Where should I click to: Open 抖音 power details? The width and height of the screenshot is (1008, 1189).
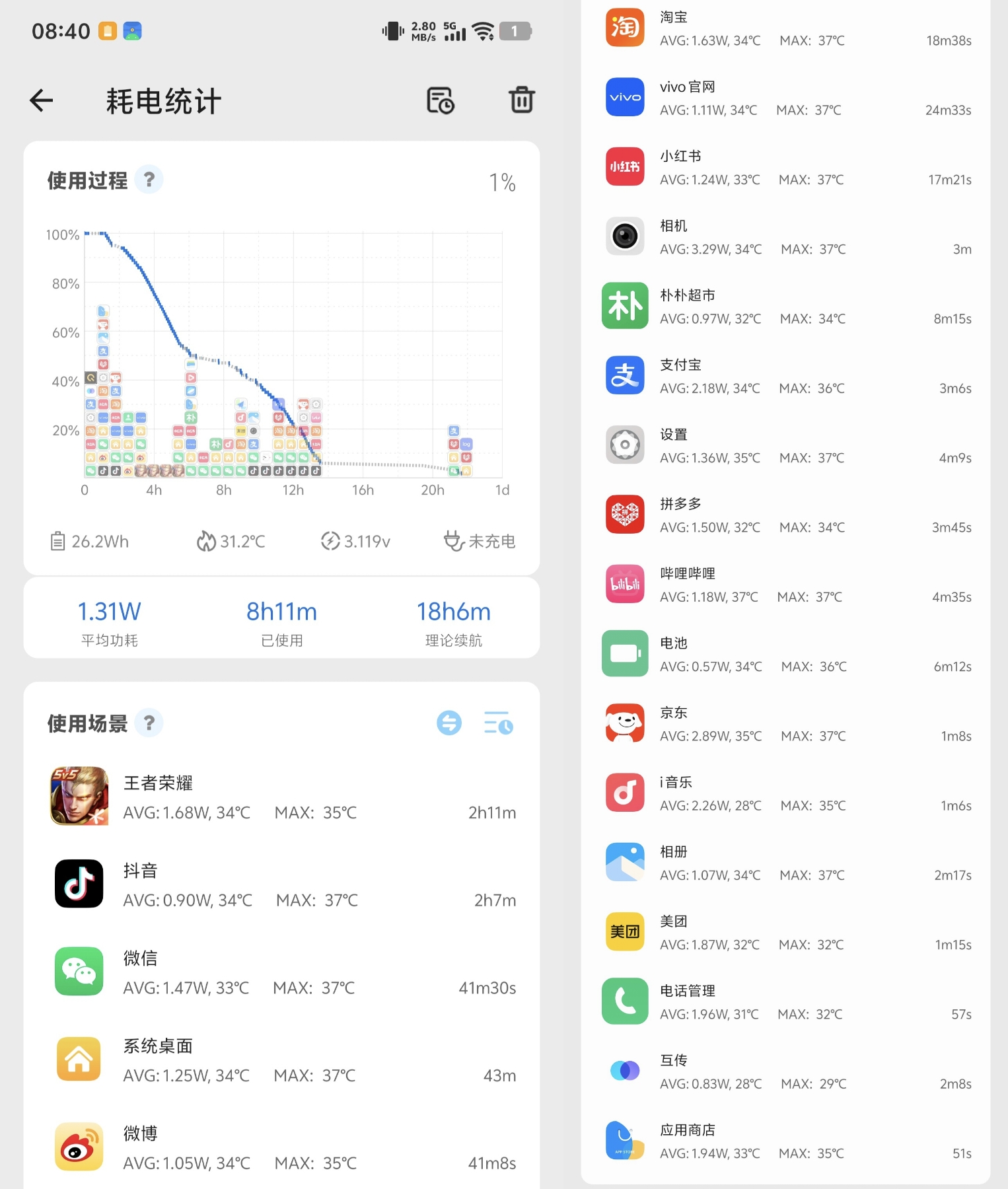[282, 884]
